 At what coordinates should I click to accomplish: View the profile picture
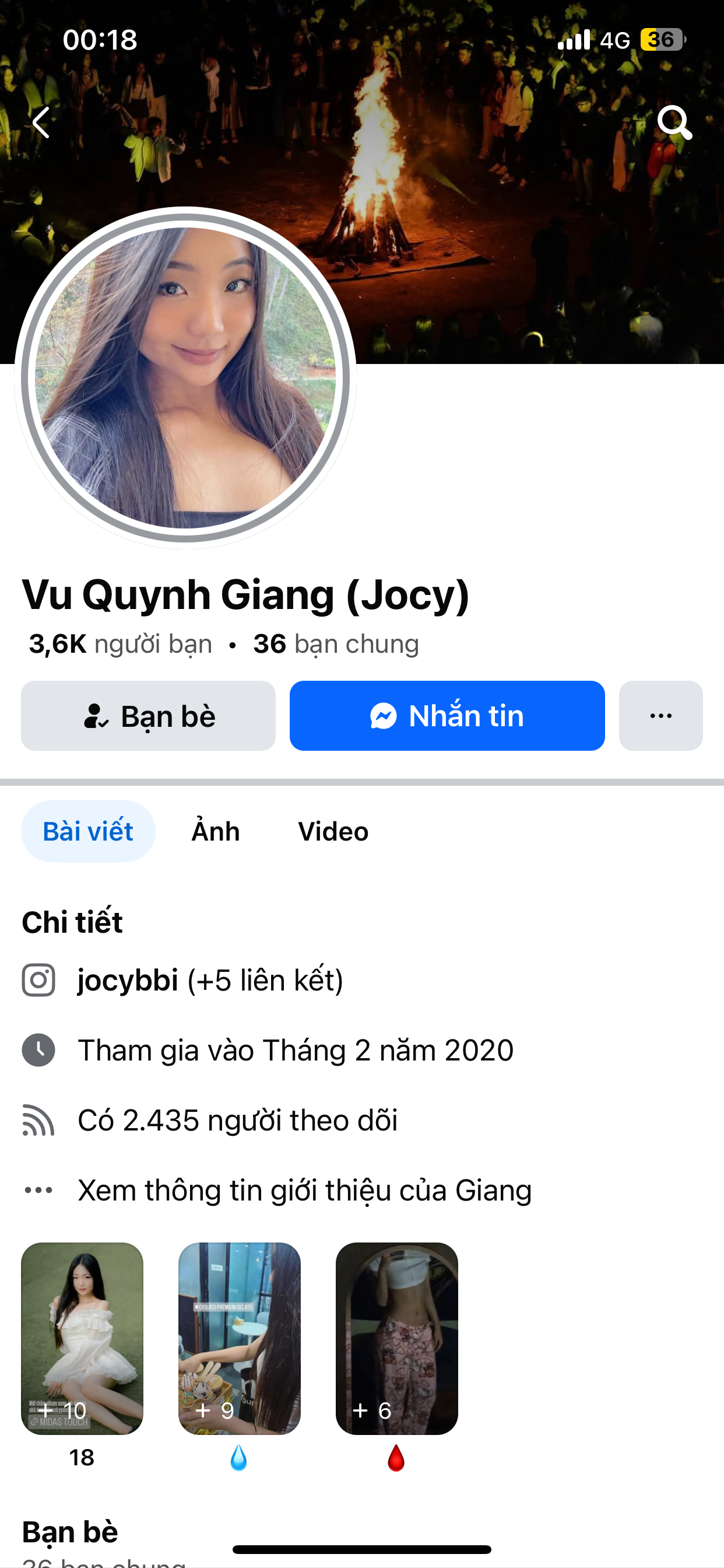click(185, 377)
